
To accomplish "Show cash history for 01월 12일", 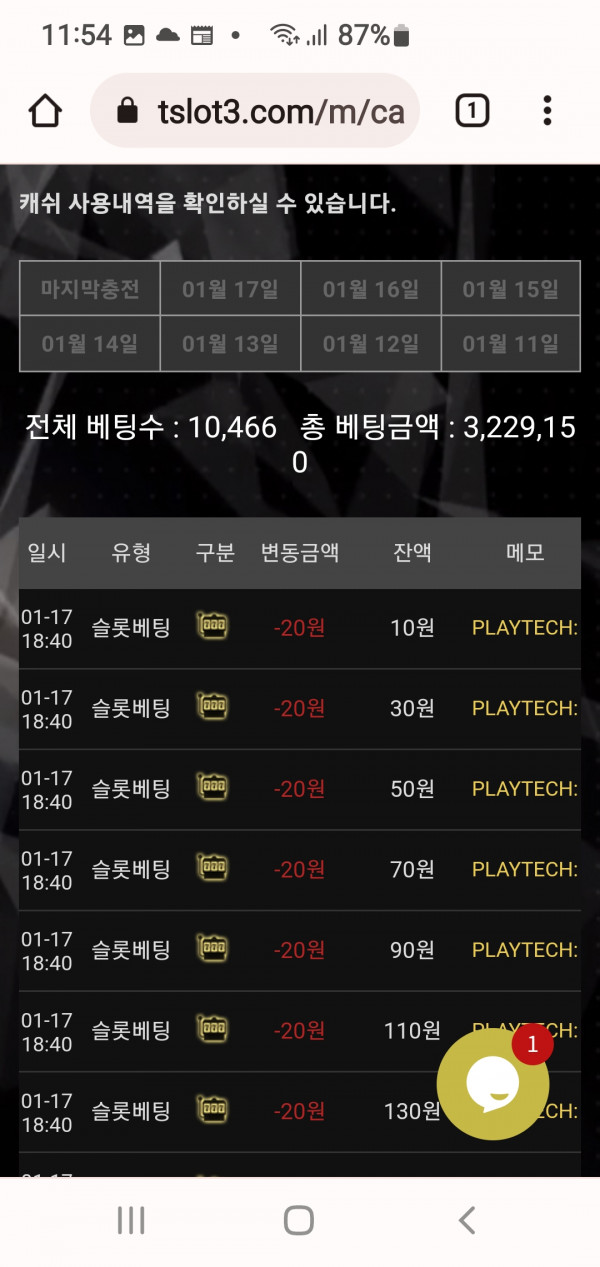I will click(x=370, y=344).
